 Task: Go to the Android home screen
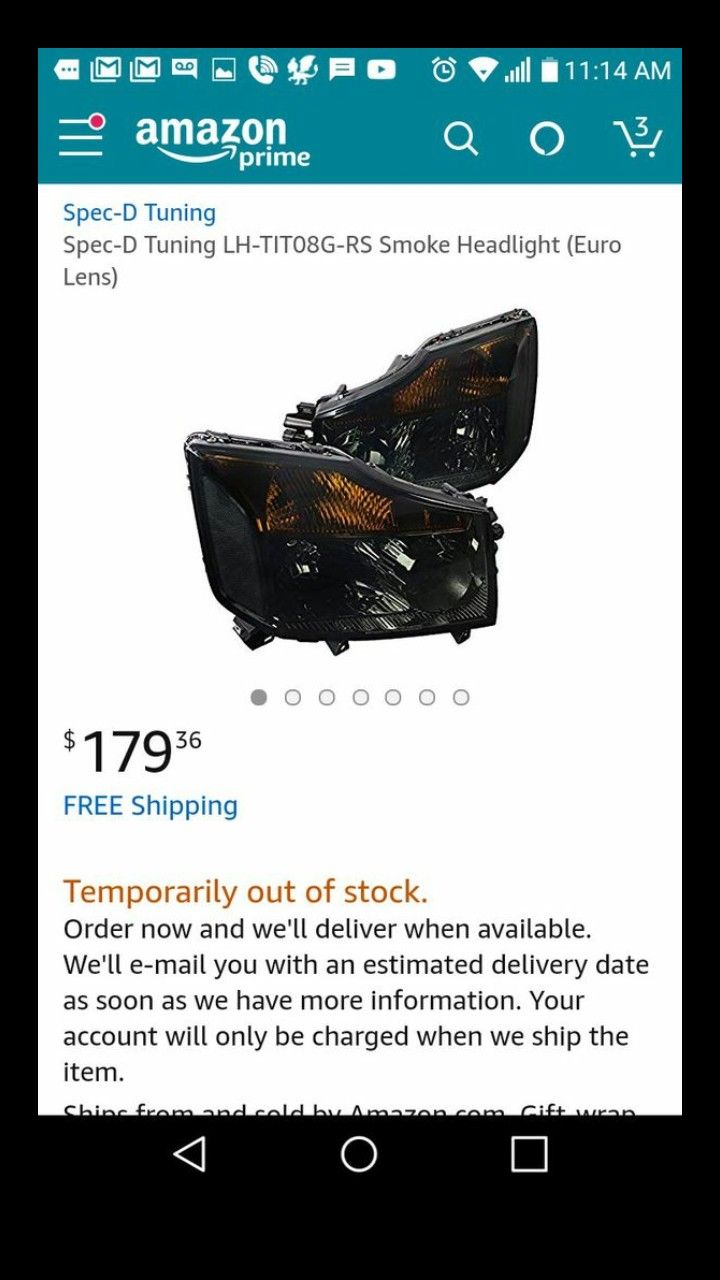359,1154
